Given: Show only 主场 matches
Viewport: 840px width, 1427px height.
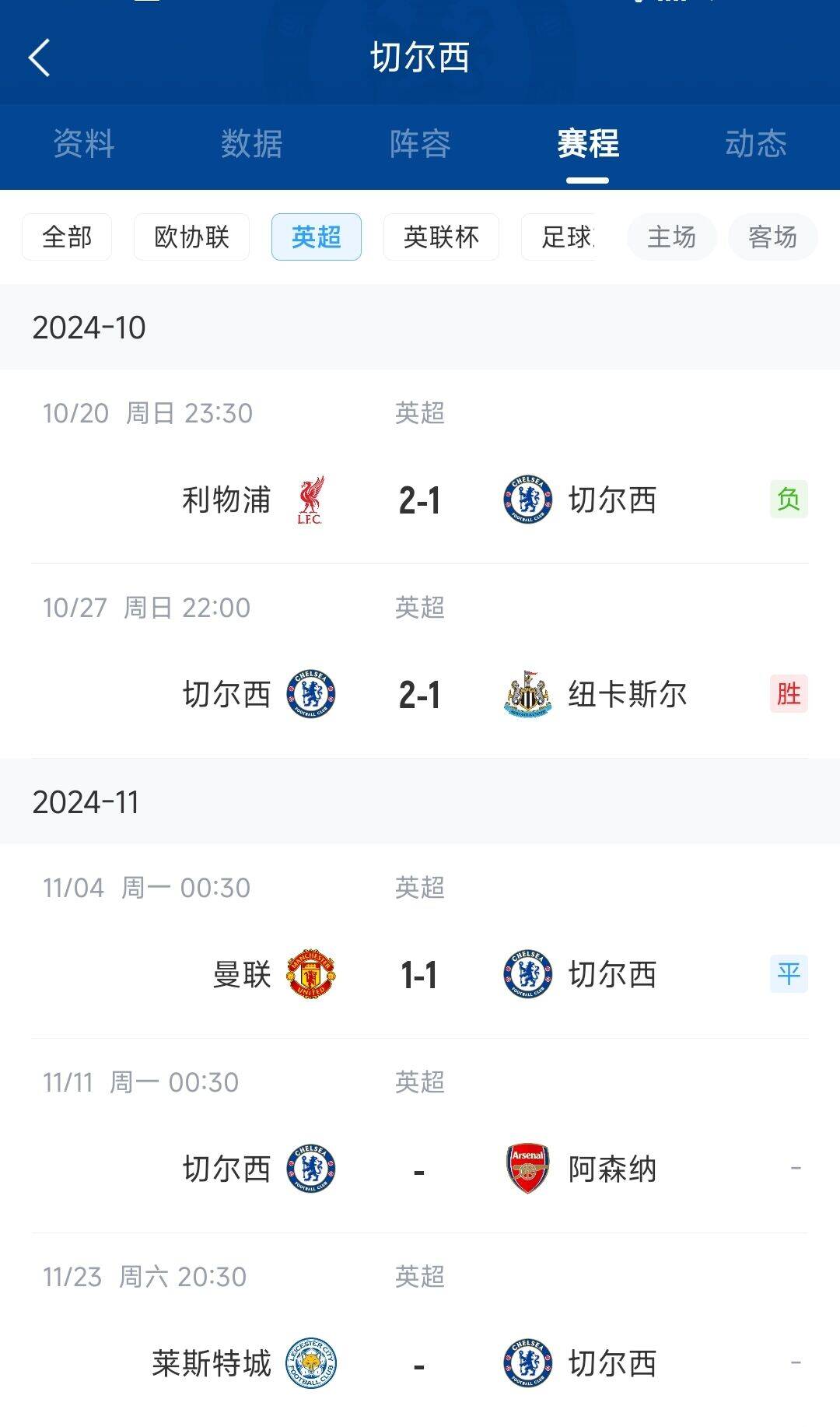Looking at the screenshot, I should [x=672, y=237].
